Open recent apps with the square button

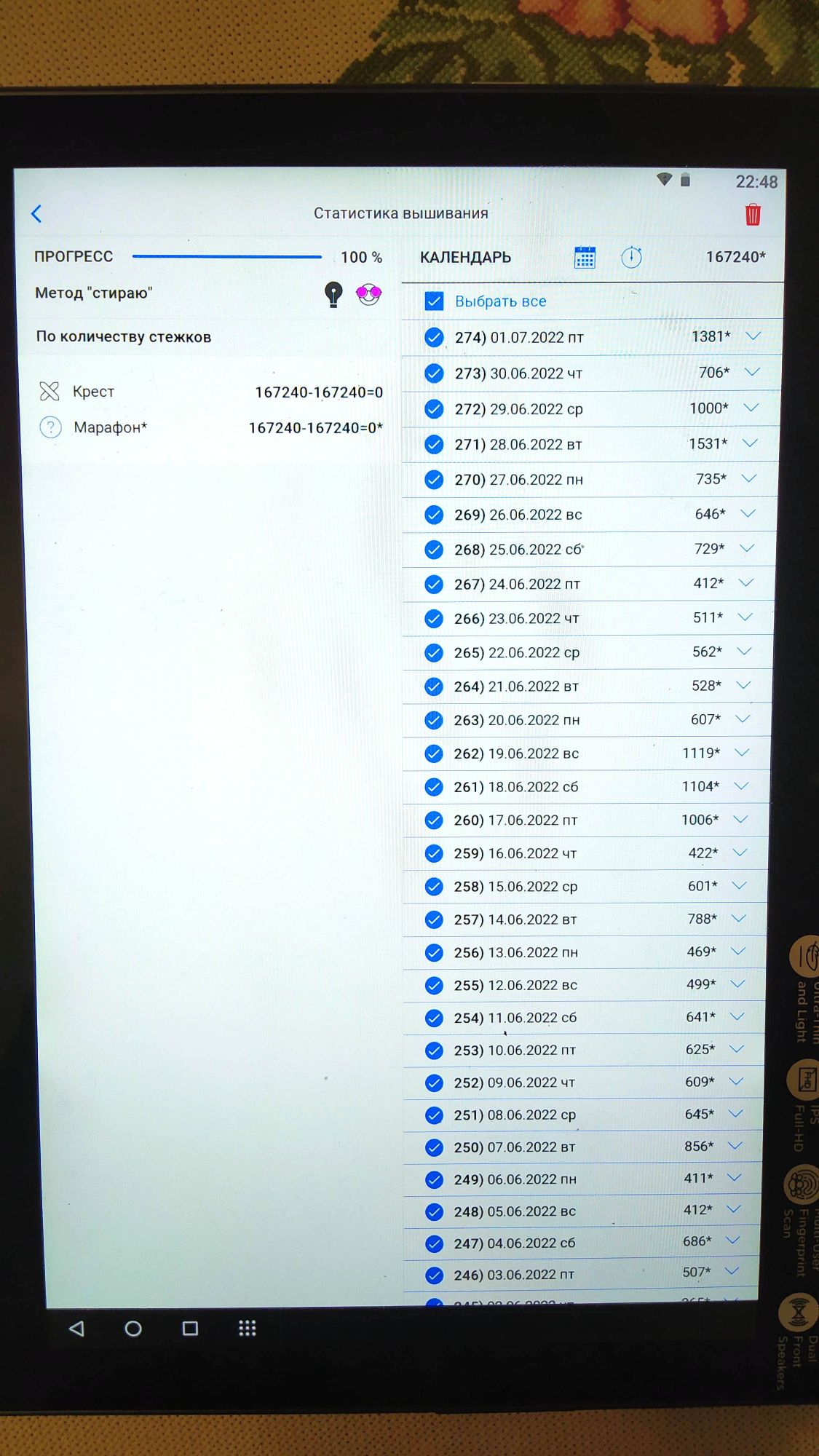point(190,1329)
